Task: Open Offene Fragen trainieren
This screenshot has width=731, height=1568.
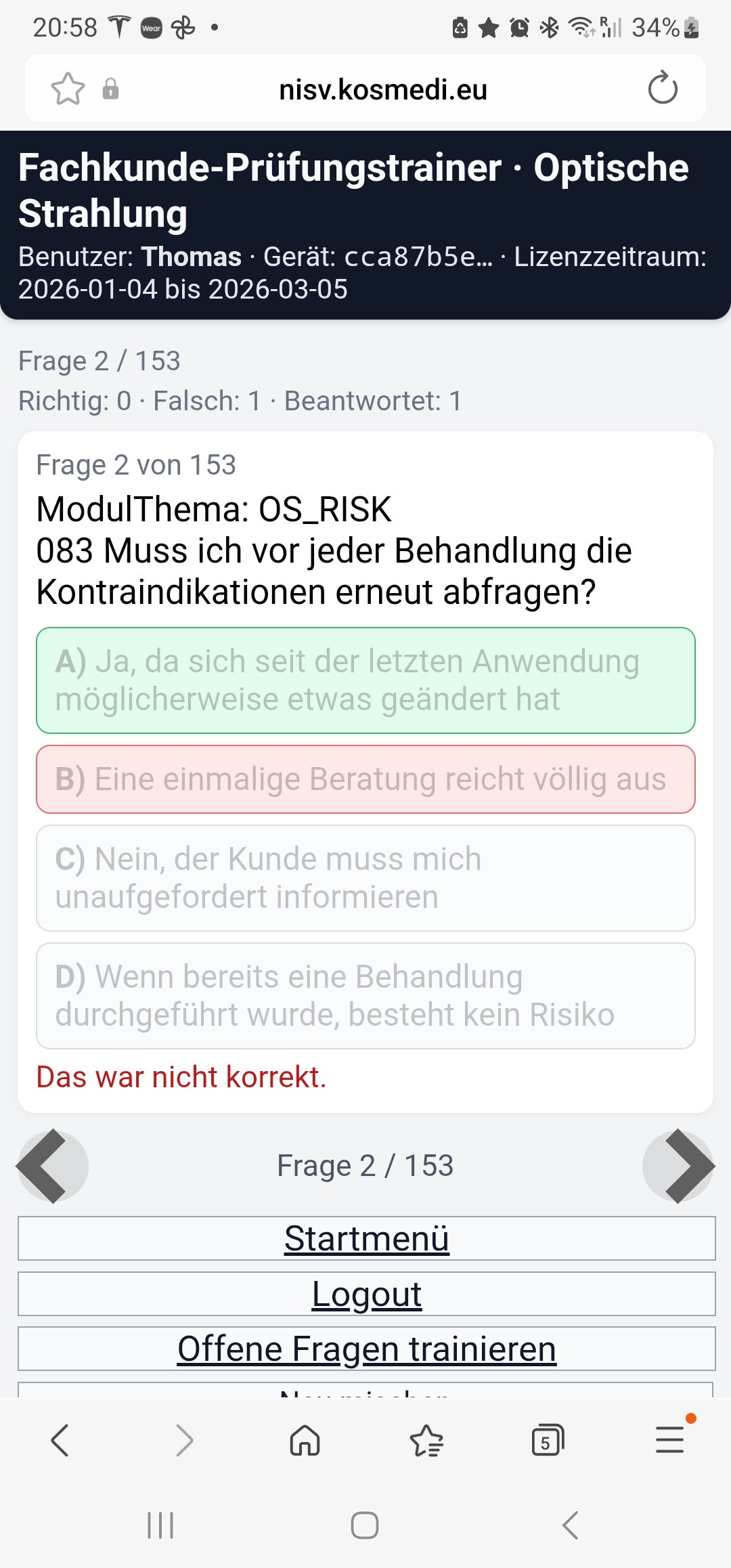Action: point(365,1347)
